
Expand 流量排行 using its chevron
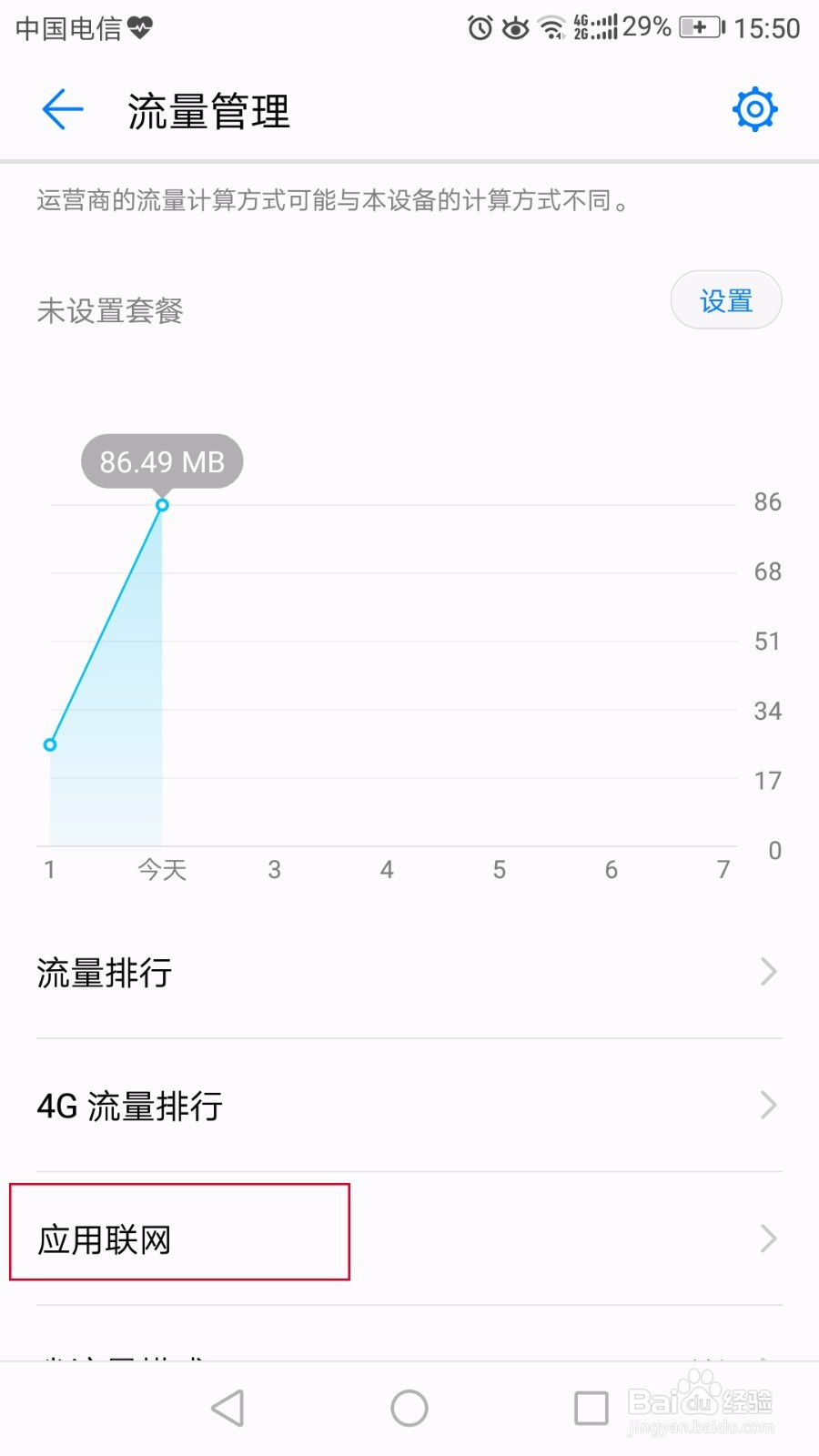point(767,972)
